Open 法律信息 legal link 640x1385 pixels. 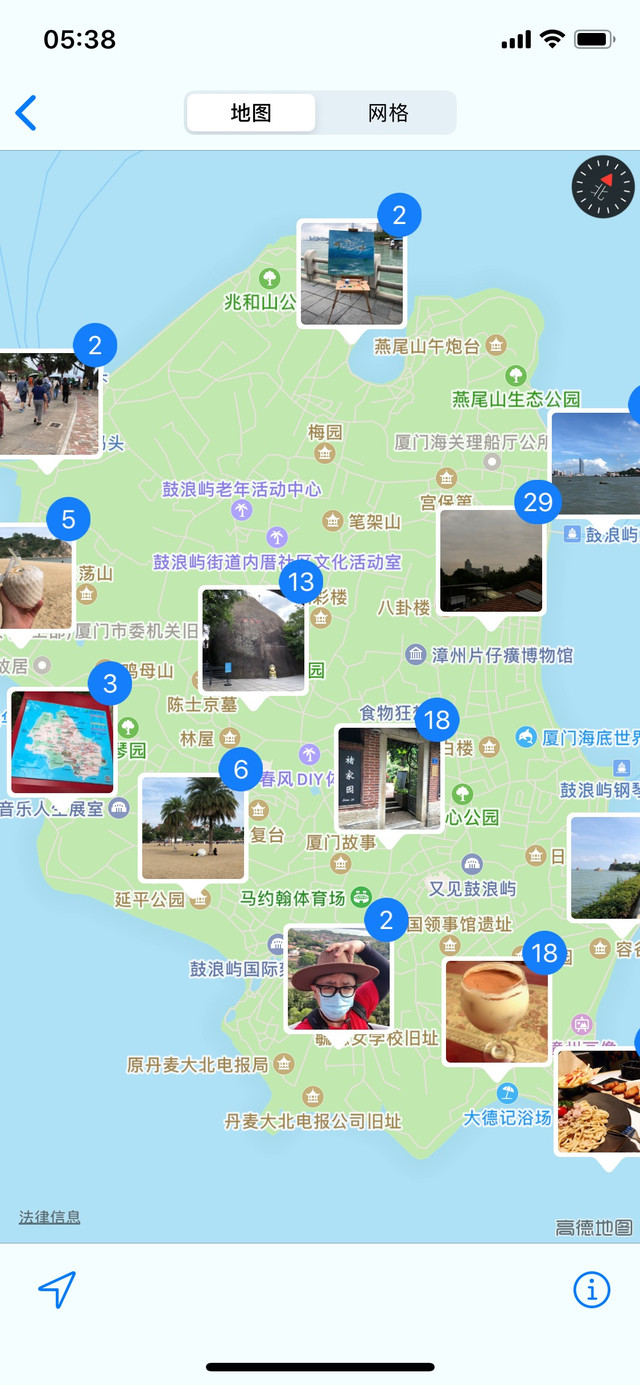(x=49, y=1217)
